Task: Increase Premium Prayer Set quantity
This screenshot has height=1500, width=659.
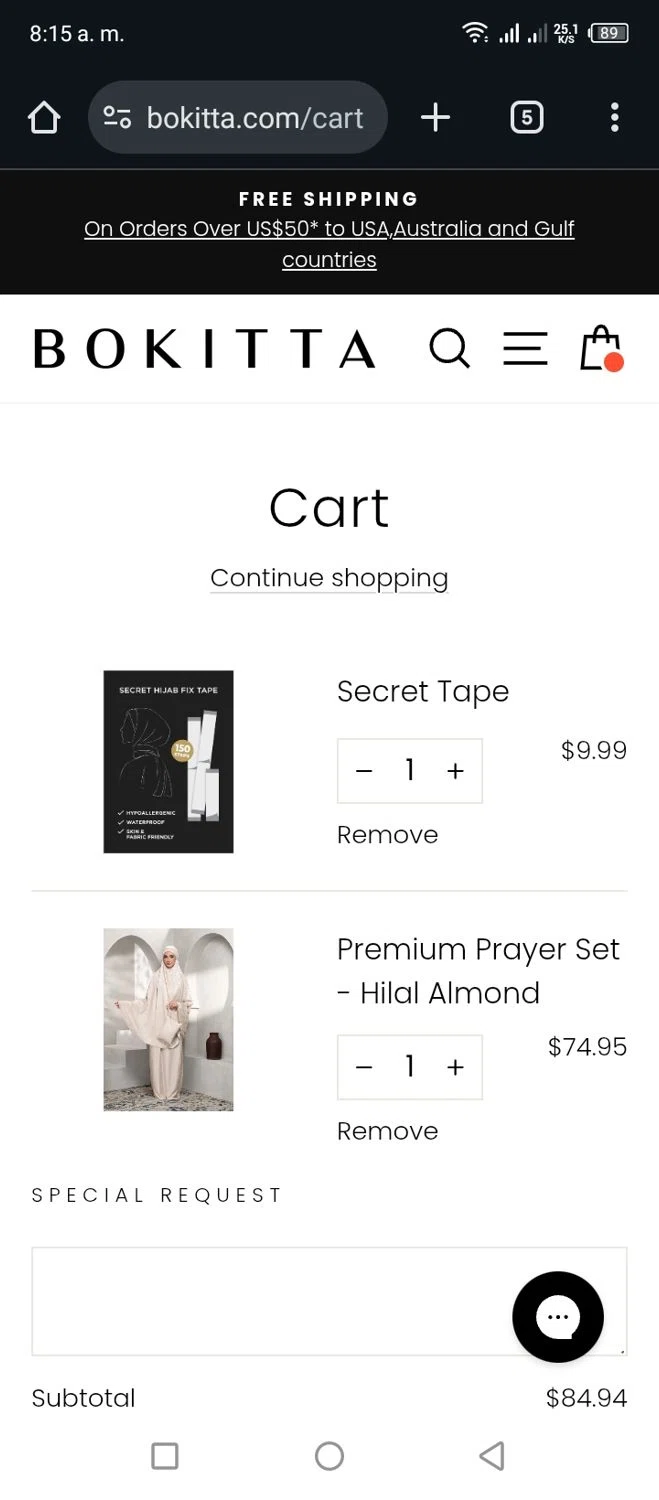Action: pos(455,1067)
